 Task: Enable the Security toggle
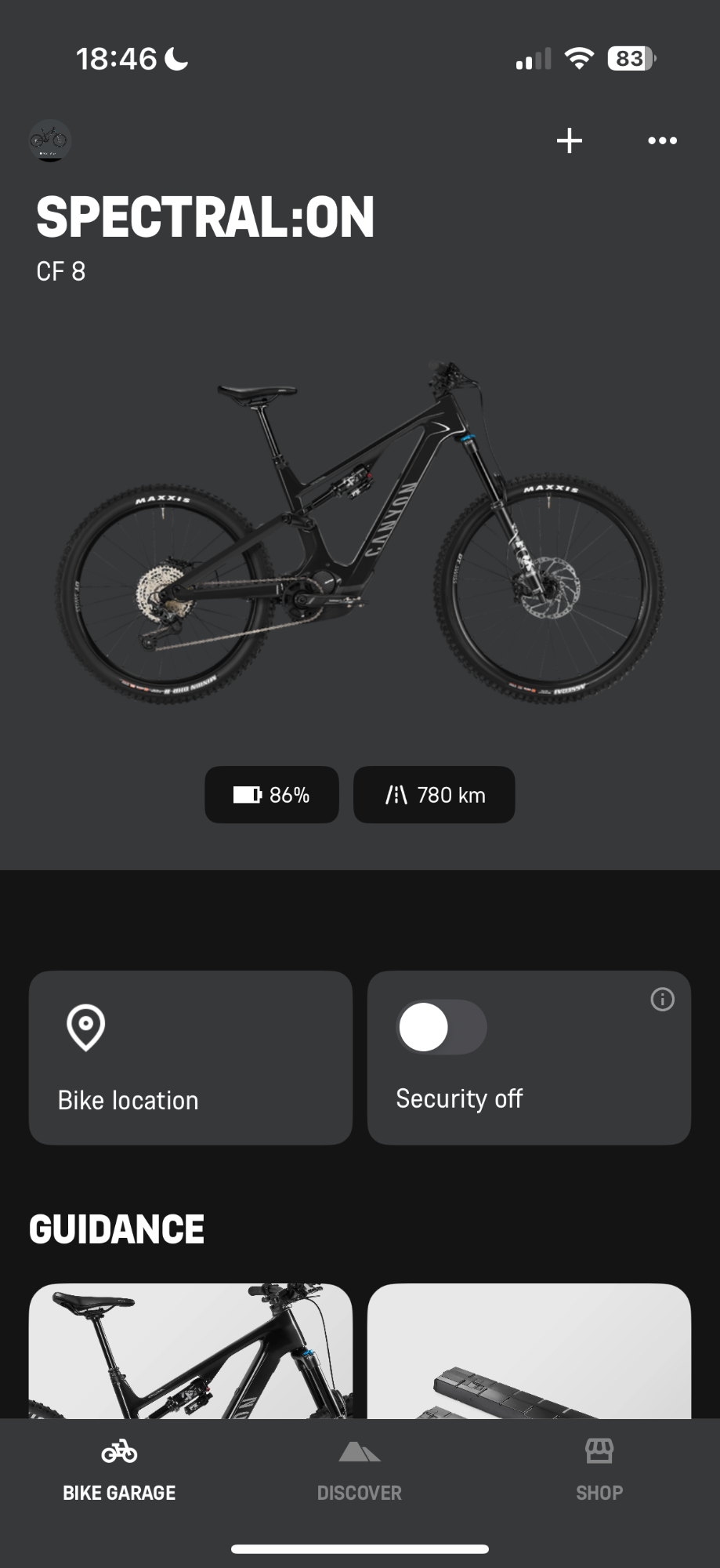pos(442,1027)
